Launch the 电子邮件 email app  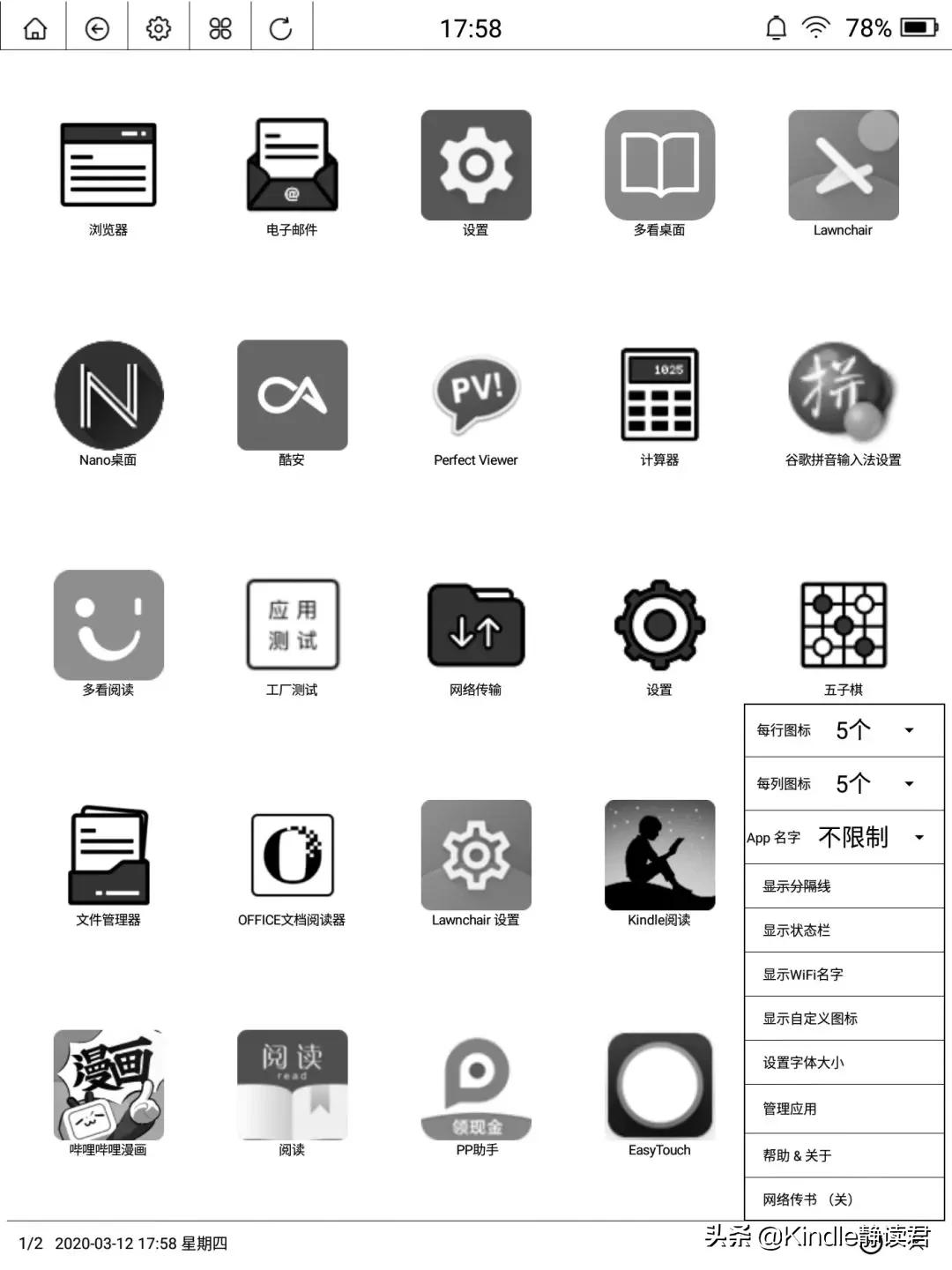292,166
